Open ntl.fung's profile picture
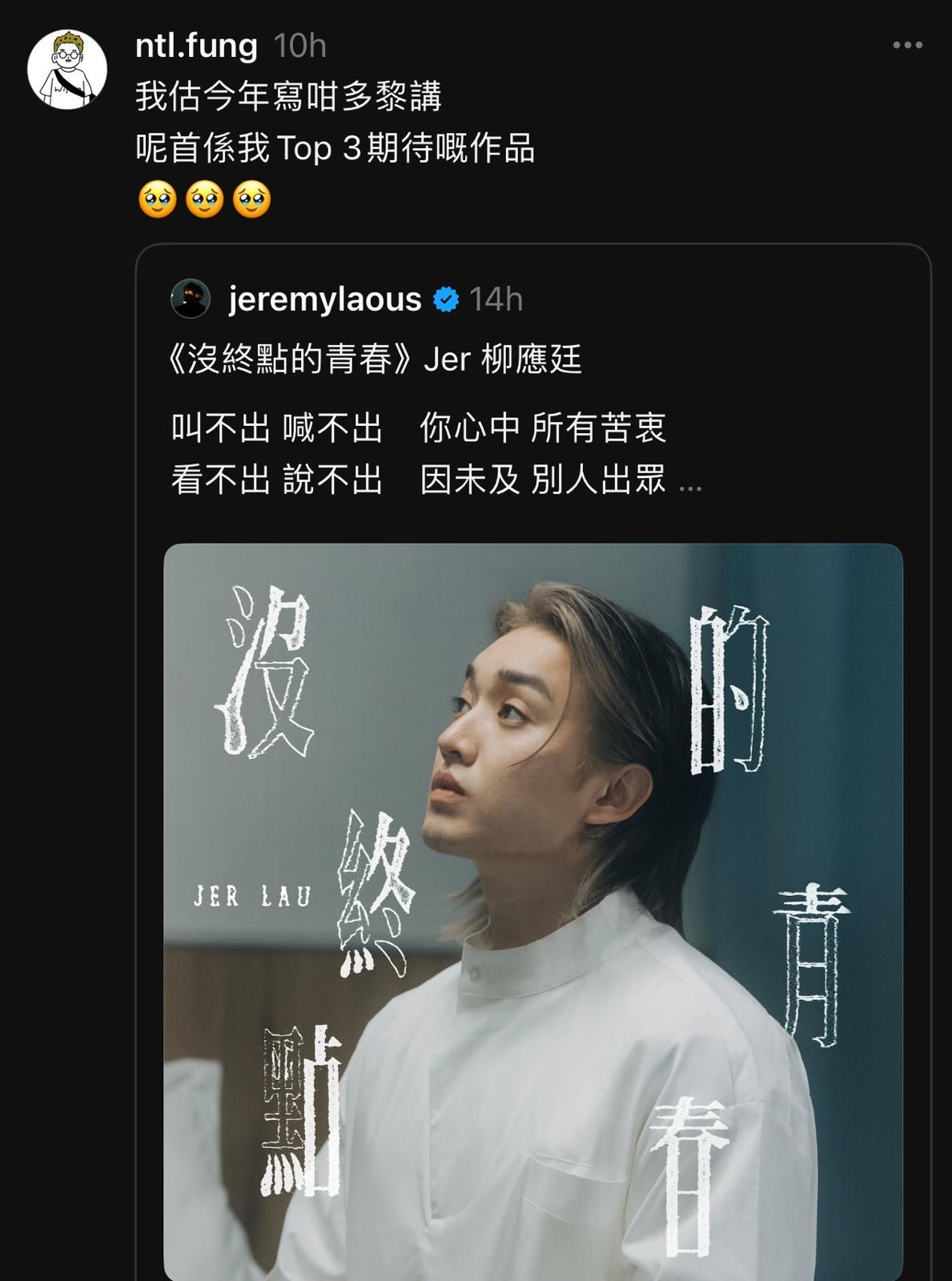952x1281 pixels. click(x=67, y=70)
